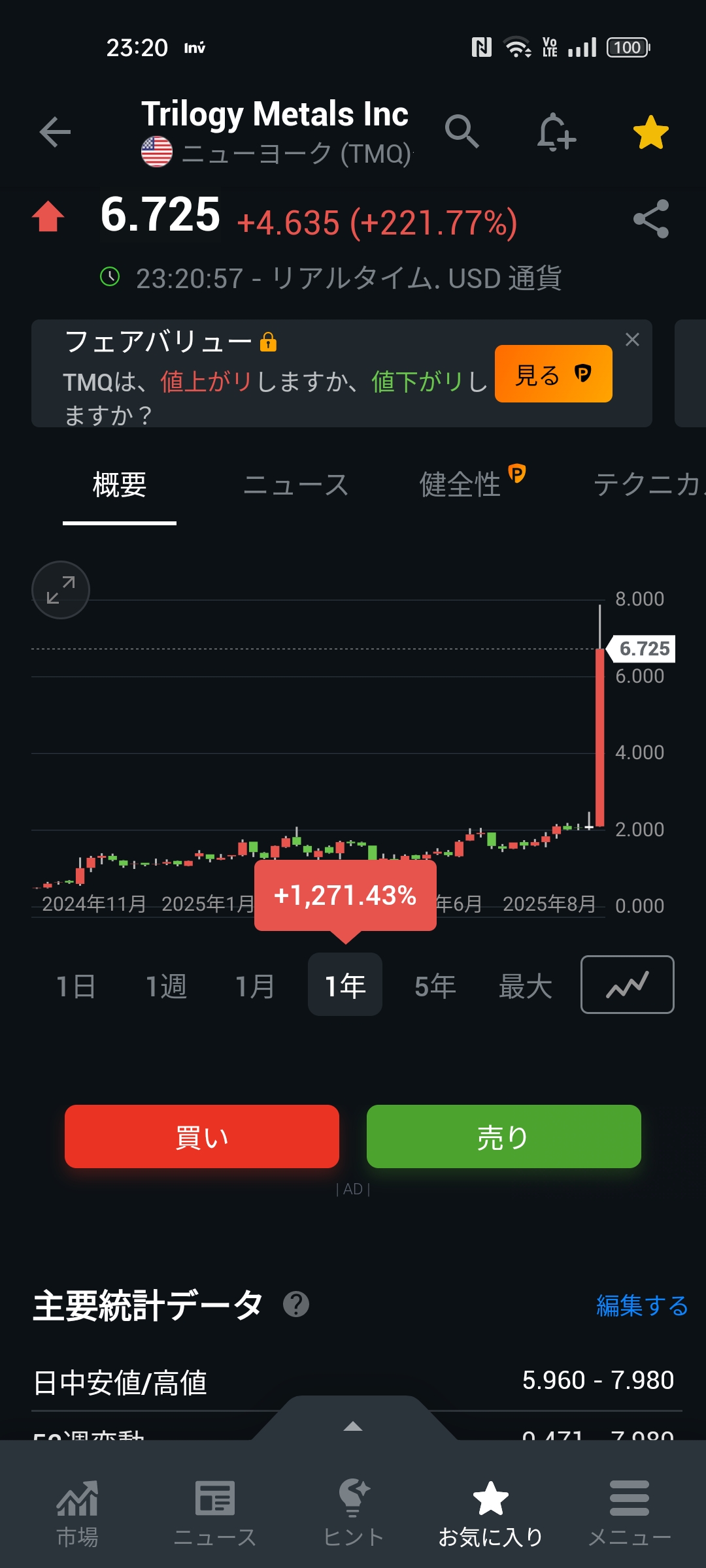Select the 1日 chart range

(x=76, y=986)
